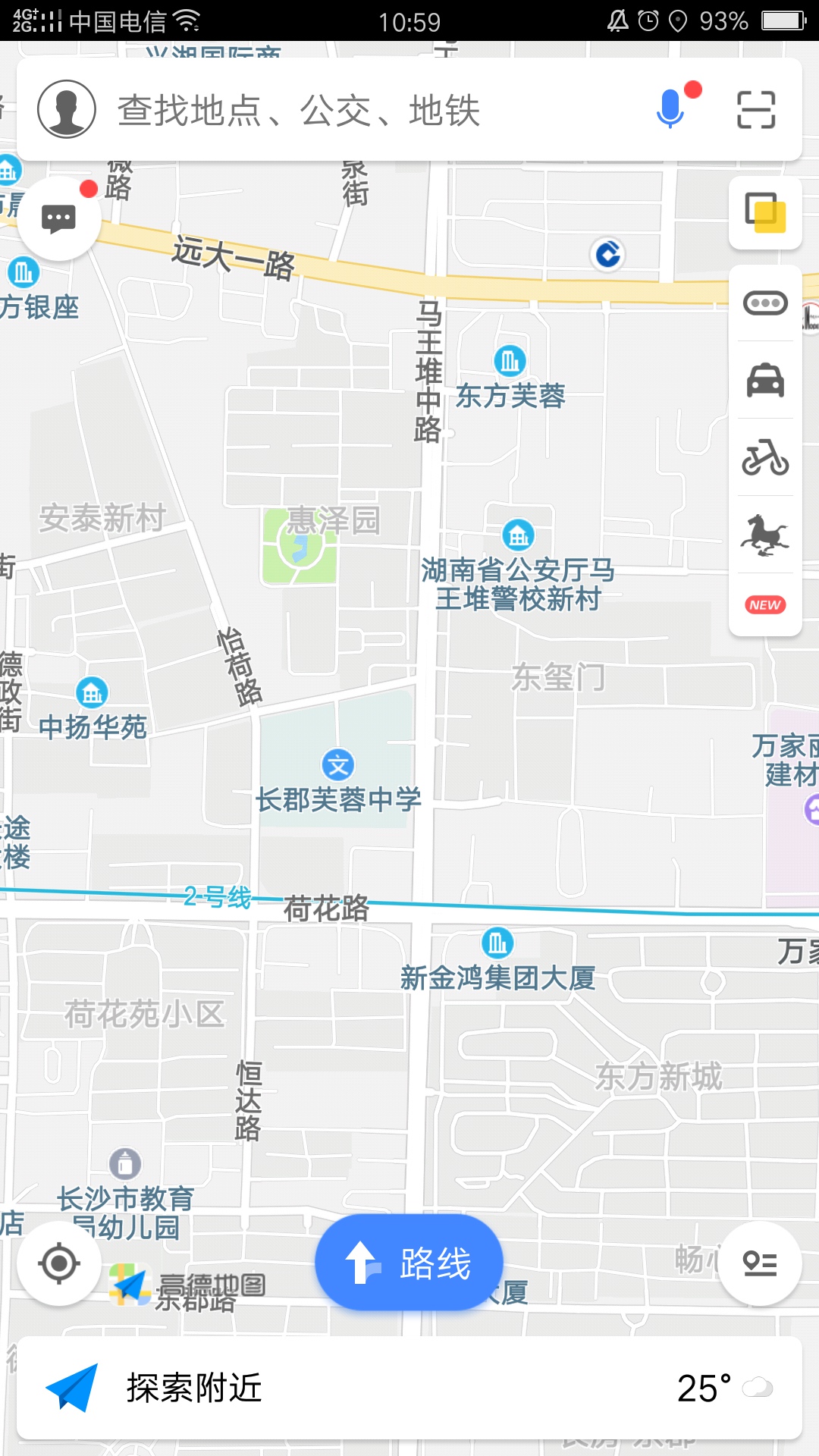Open the scan code icon
This screenshot has height=1456, width=819.
[x=756, y=110]
